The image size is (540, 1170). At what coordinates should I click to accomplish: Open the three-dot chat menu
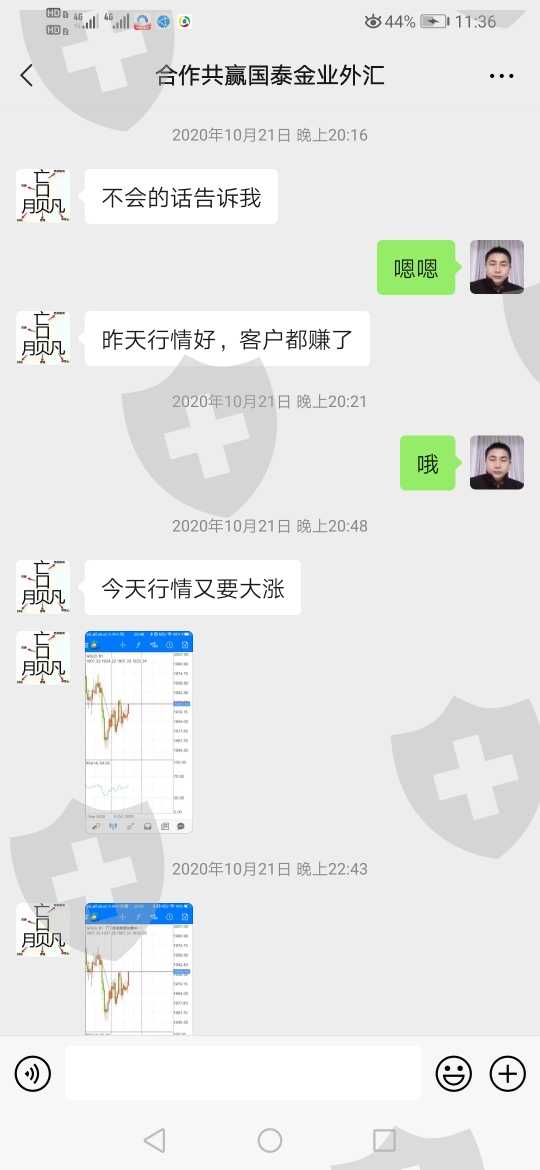pos(501,75)
